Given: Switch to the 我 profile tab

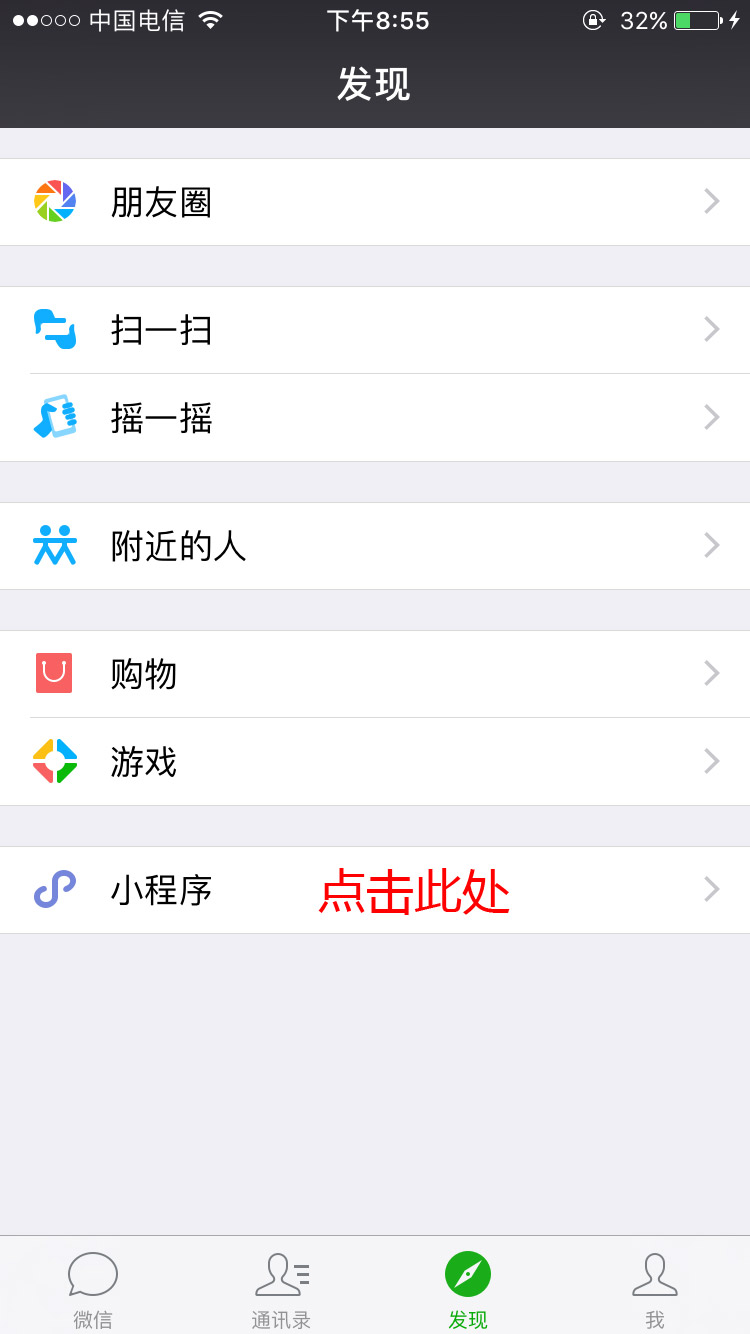Looking at the screenshot, I should point(655,1288).
